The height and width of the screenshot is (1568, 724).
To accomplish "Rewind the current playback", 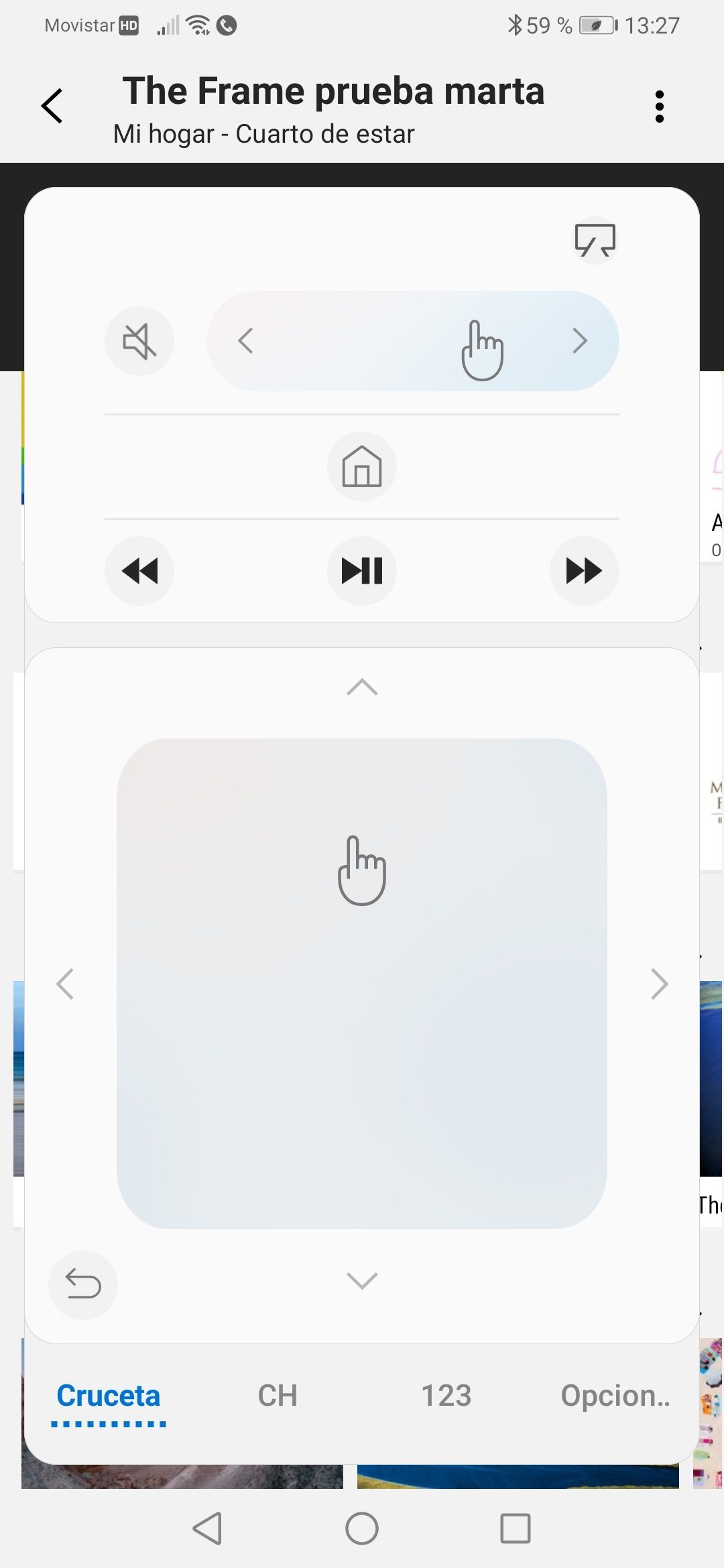I will tap(139, 571).
